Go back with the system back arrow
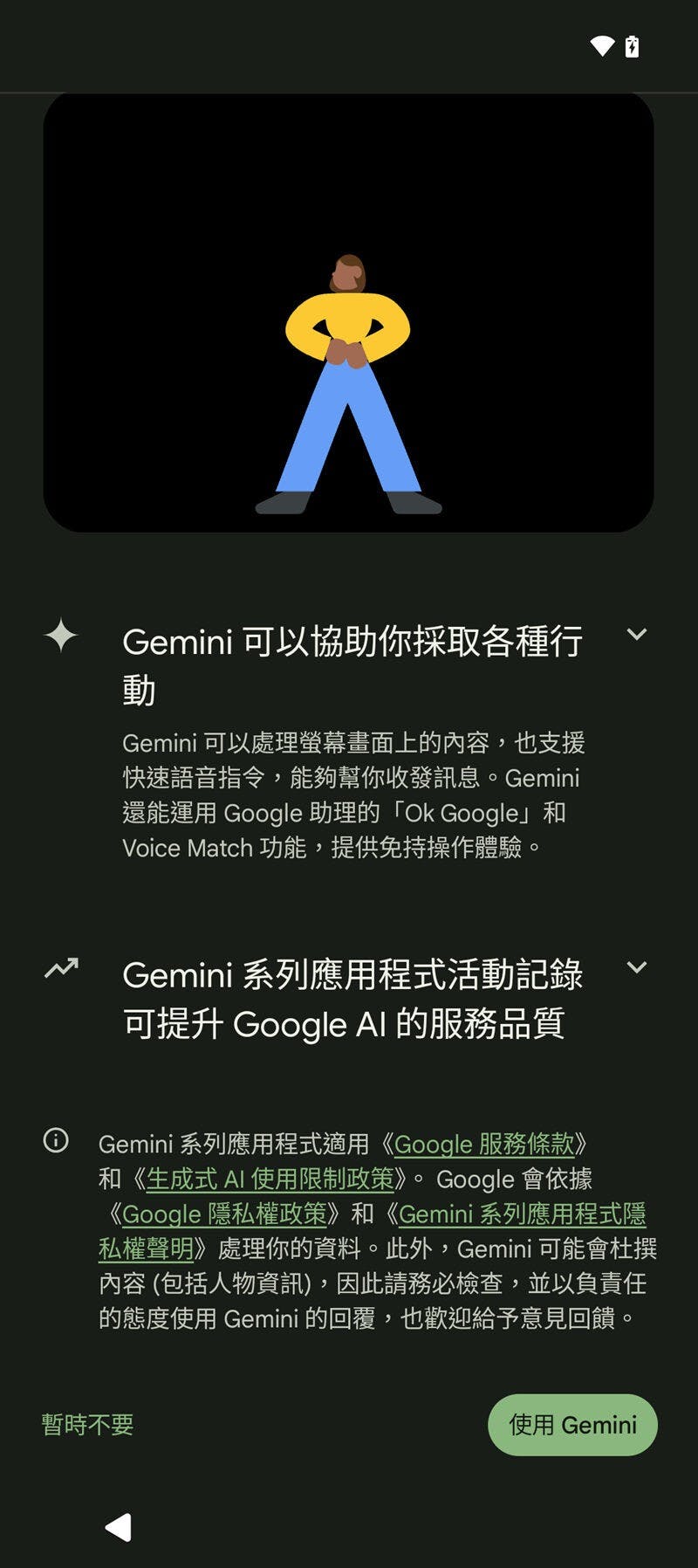Screen dimensions: 698x1568 [119, 1527]
